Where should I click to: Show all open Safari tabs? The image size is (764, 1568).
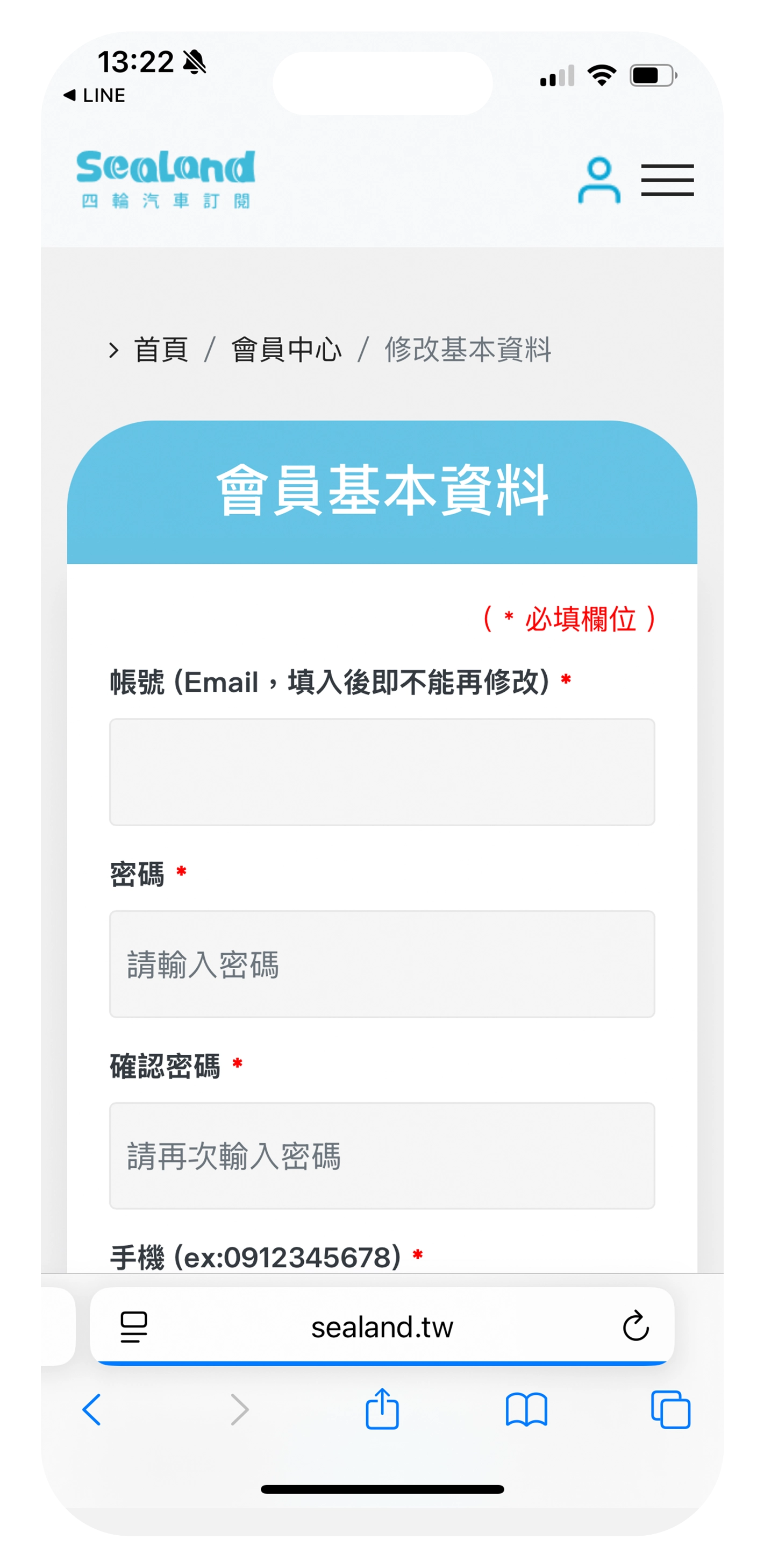pos(670,1409)
